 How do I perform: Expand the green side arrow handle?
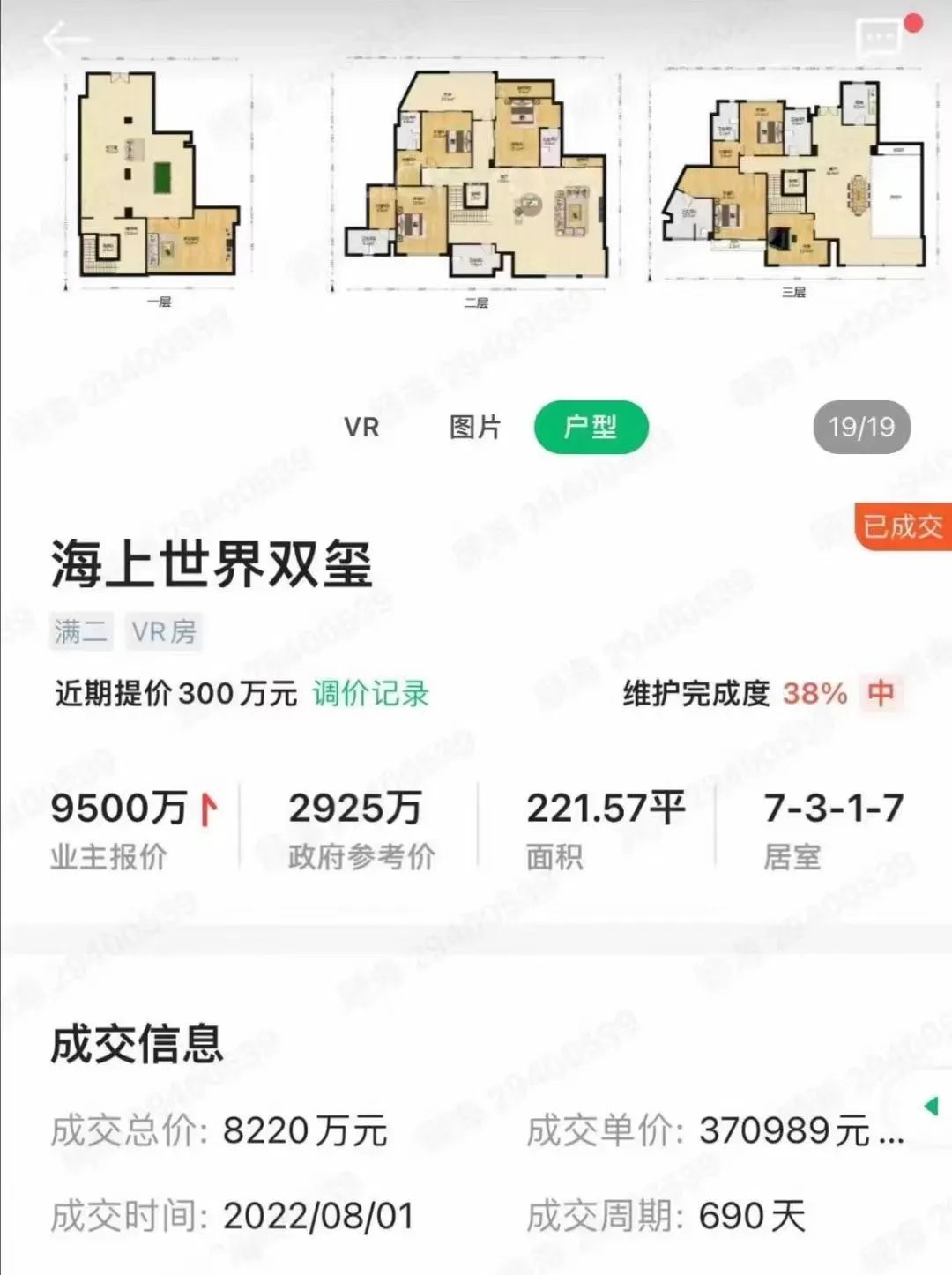click(x=931, y=1105)
